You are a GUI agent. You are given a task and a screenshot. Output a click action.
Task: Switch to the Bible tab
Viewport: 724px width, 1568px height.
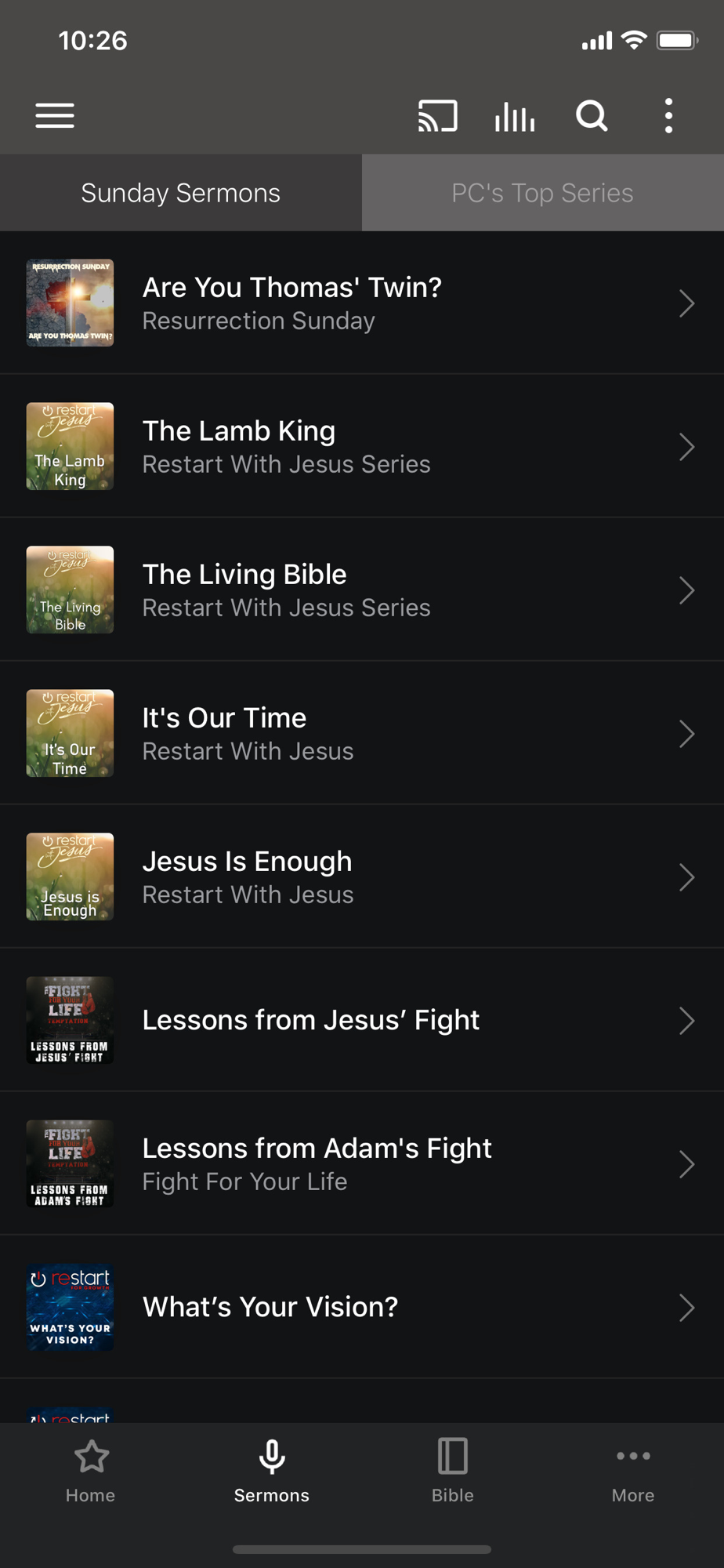[453, 1472]
